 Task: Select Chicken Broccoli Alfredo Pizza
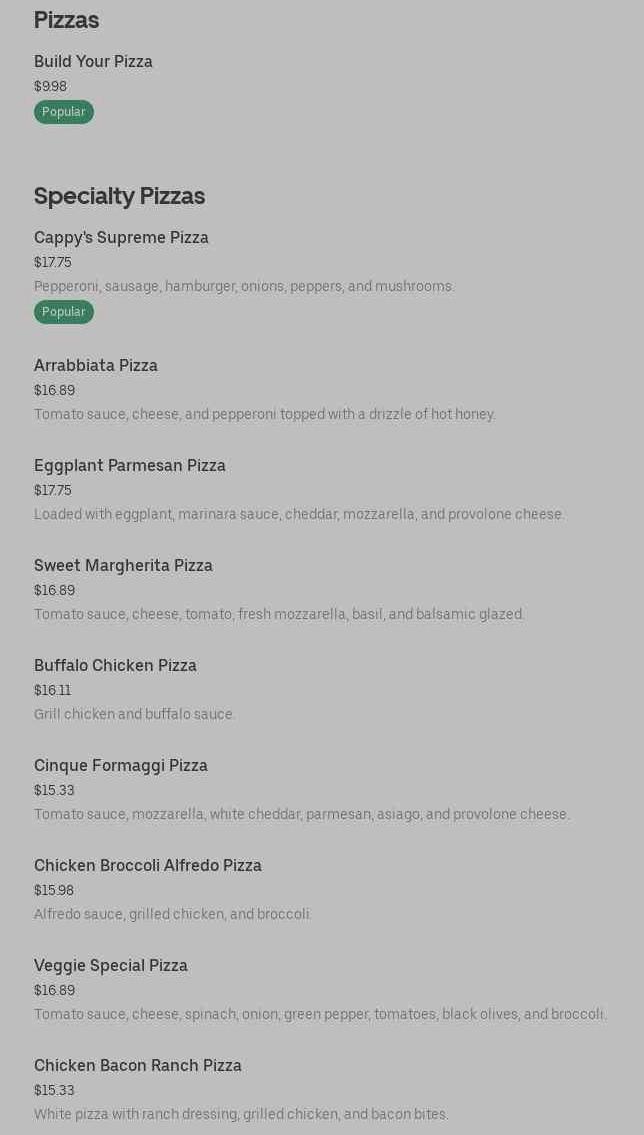click(148, 866)
